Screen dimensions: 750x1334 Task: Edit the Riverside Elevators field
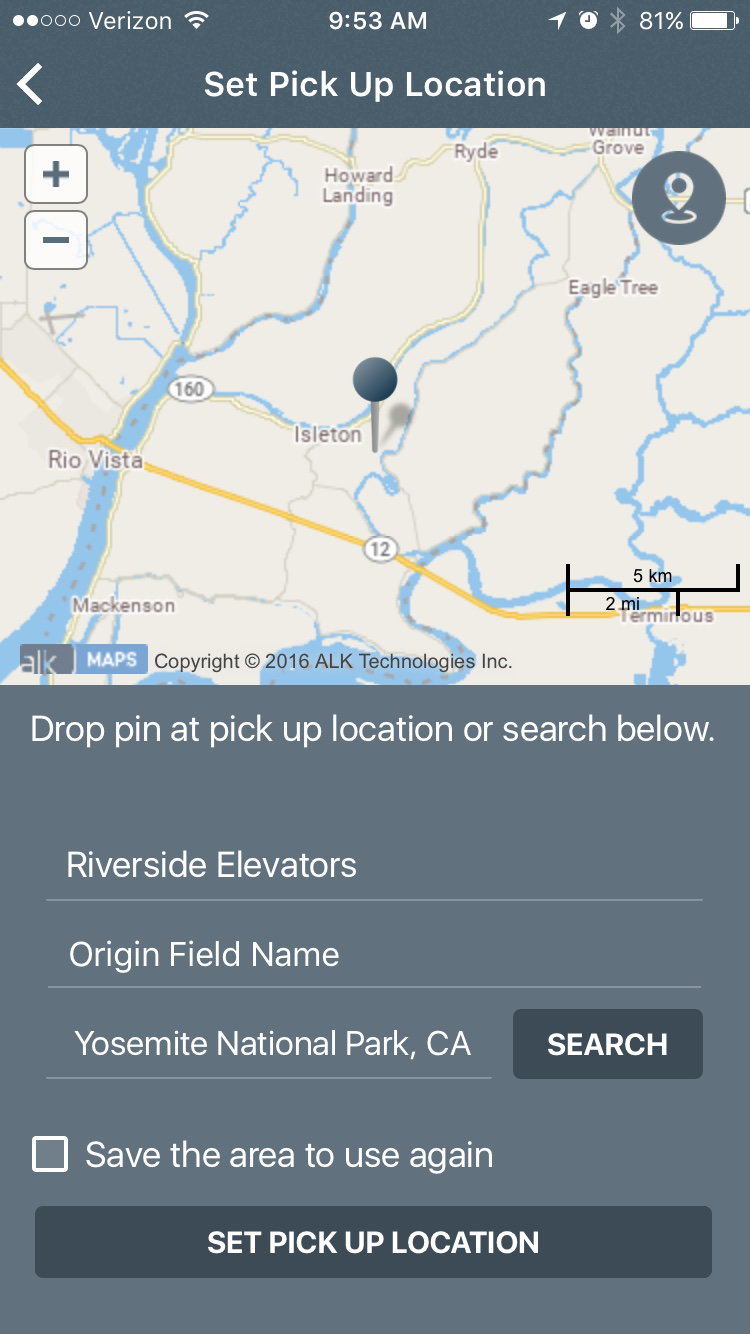[x=373, y=865]
